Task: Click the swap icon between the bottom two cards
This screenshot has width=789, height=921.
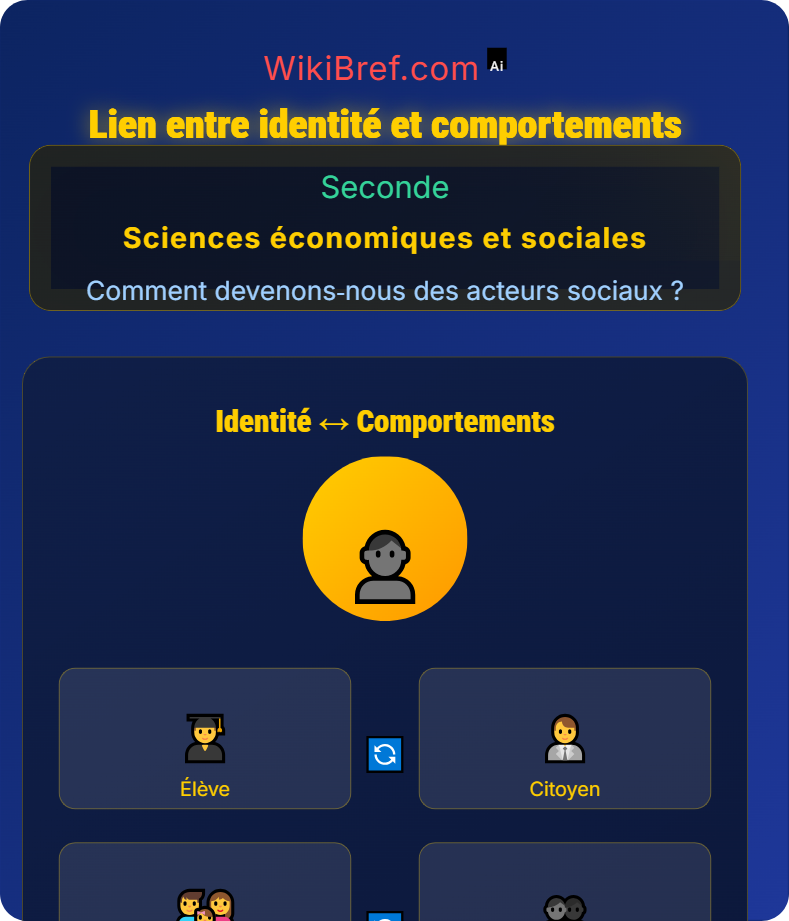Action: [x=385, y=916]
